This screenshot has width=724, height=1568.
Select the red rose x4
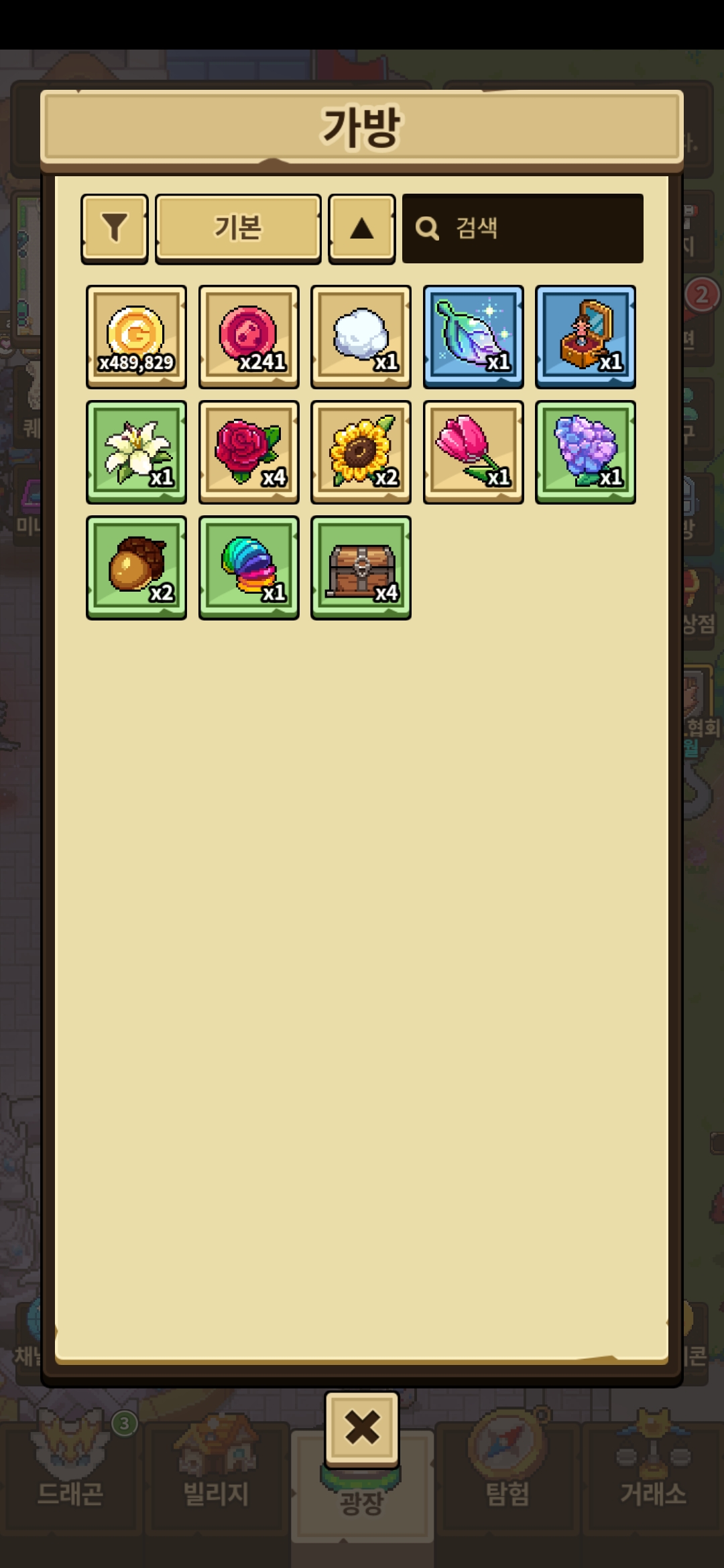pos(249,452)
